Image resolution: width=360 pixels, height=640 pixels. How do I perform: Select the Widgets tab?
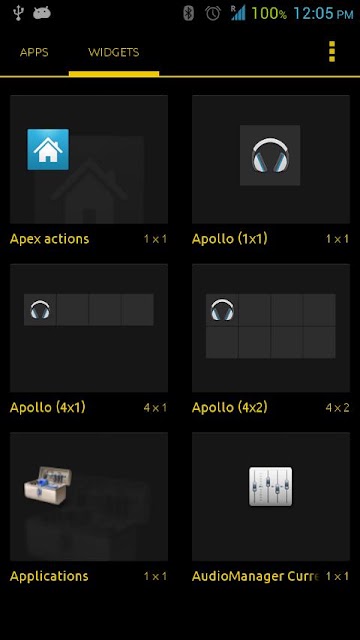[x=113, y=53]
